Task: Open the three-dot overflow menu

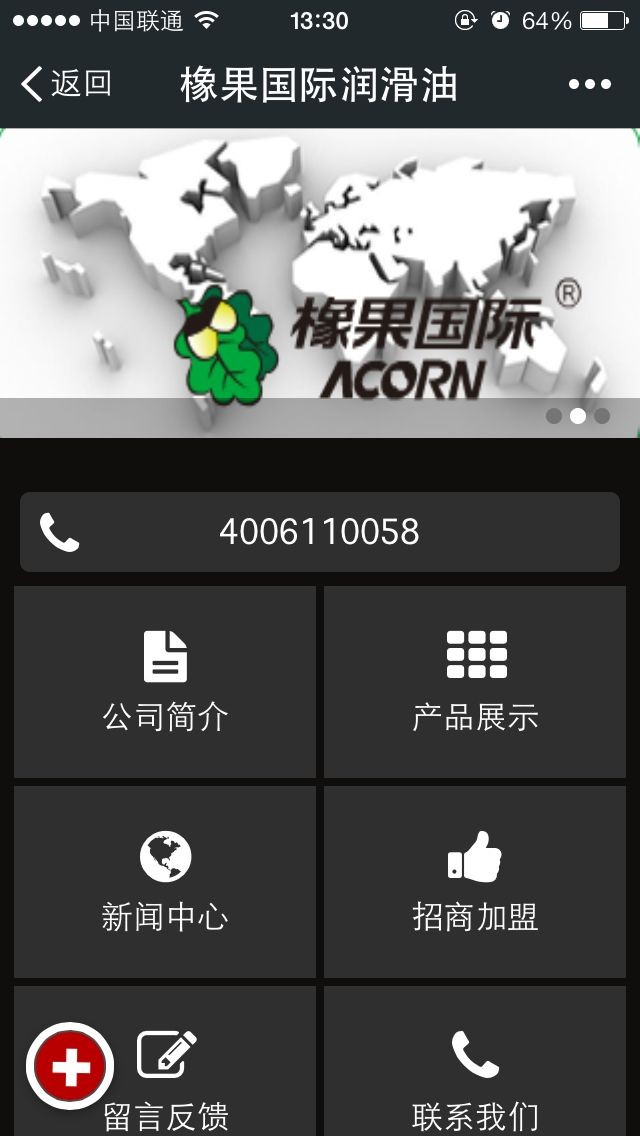Action: pos(589,85)
